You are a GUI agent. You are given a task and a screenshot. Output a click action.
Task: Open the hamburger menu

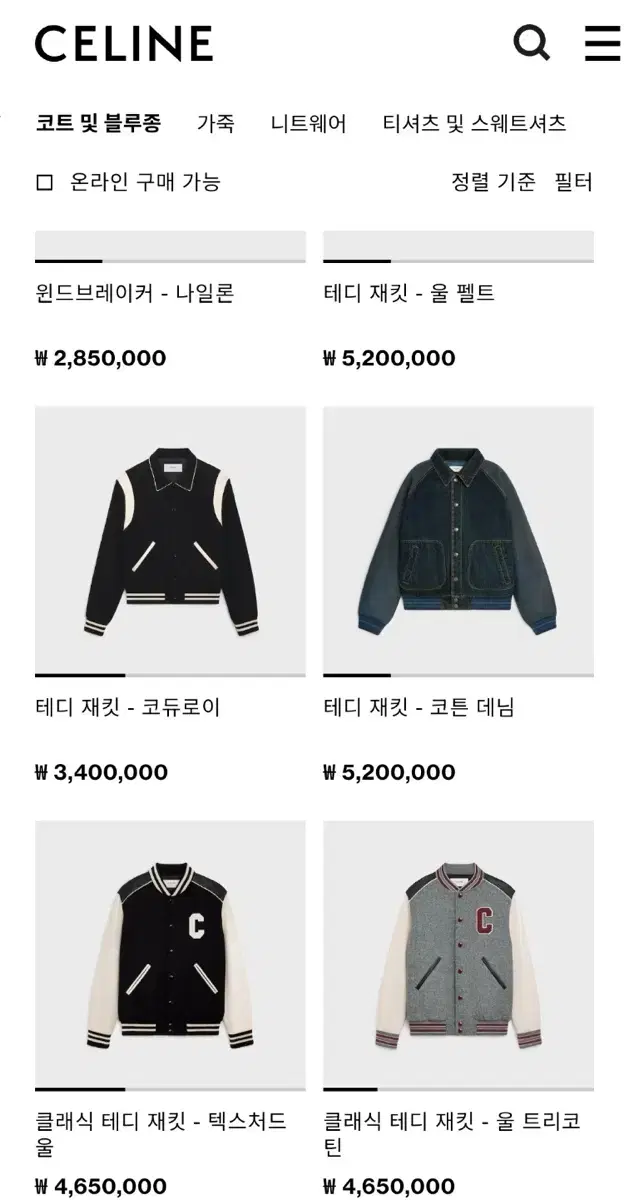click(x=603, y=43)
